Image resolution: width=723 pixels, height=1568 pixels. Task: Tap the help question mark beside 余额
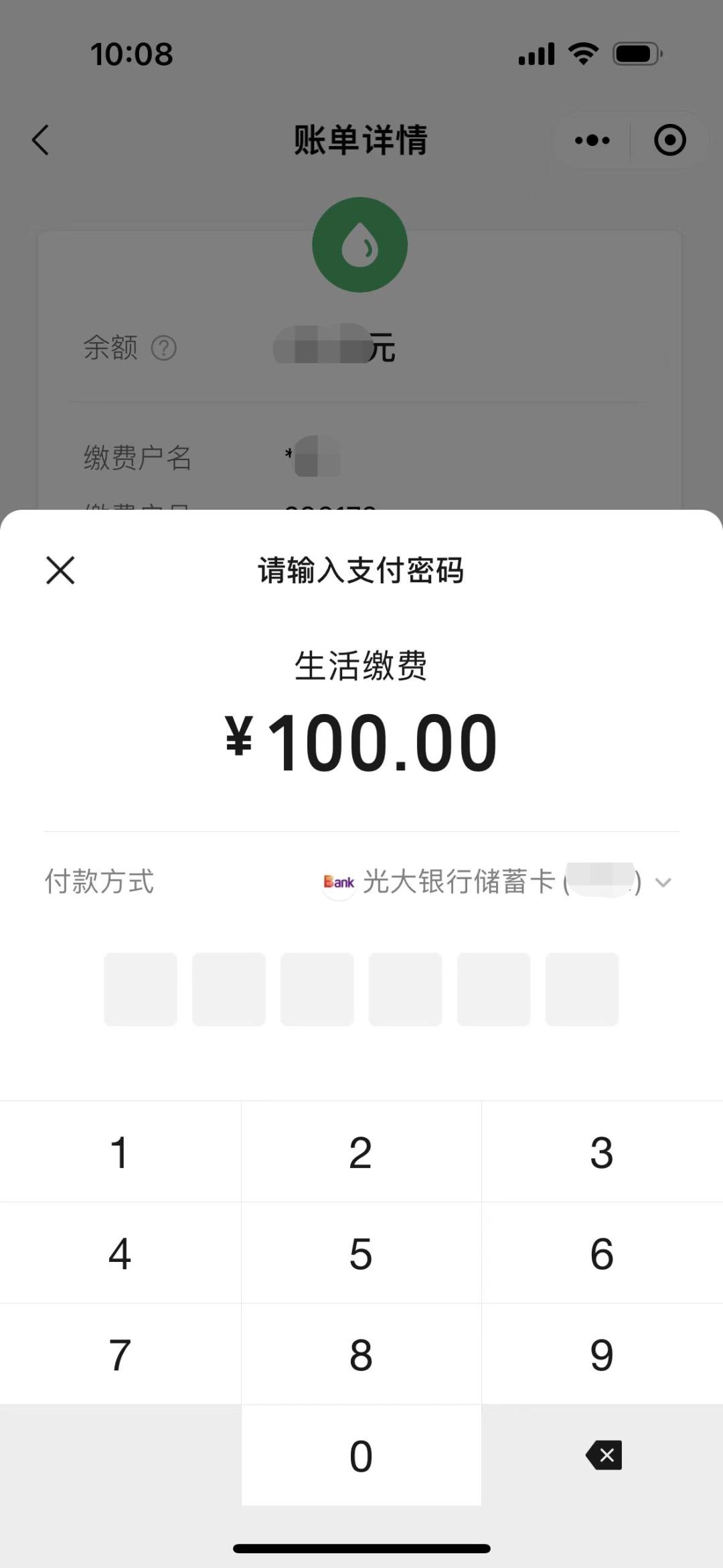[x=165, y=348]
